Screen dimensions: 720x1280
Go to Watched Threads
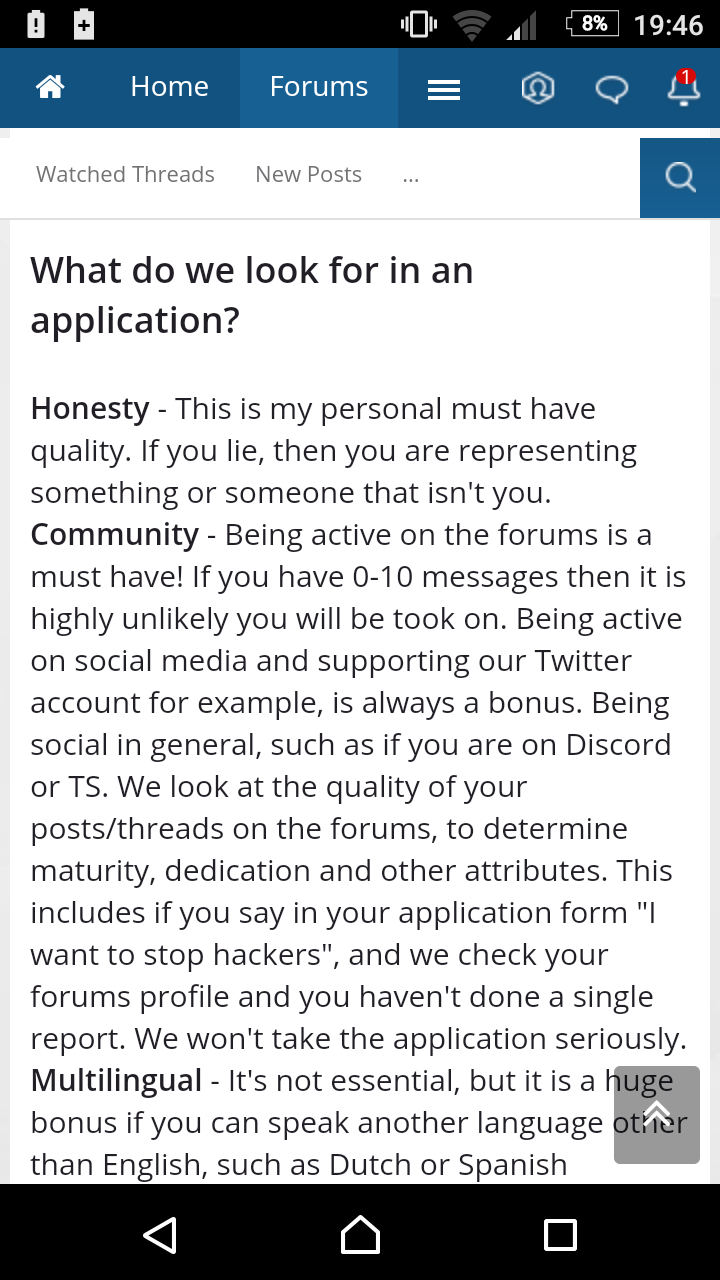pos(125,174)
